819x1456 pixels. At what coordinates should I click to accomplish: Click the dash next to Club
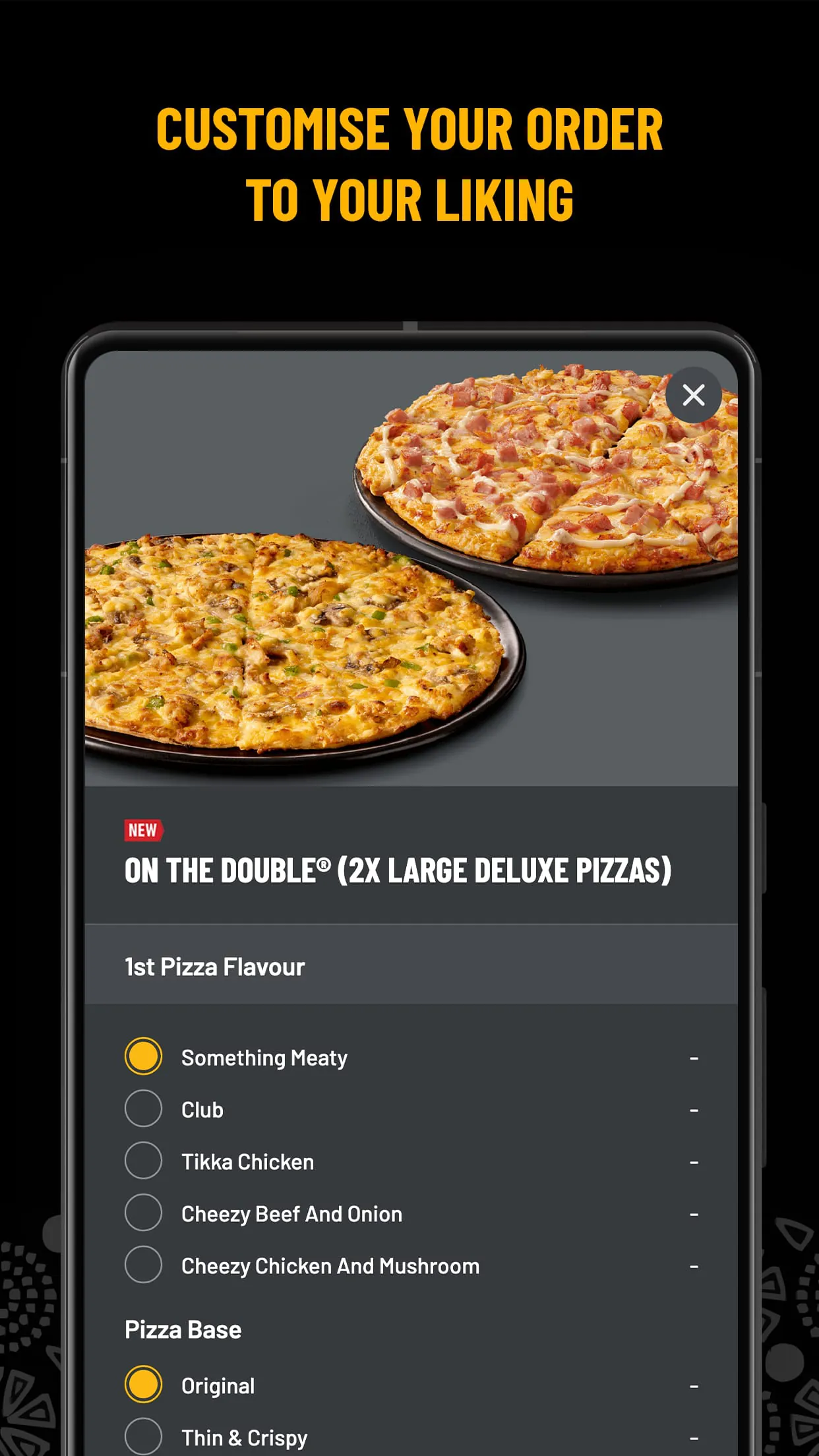694,1108
